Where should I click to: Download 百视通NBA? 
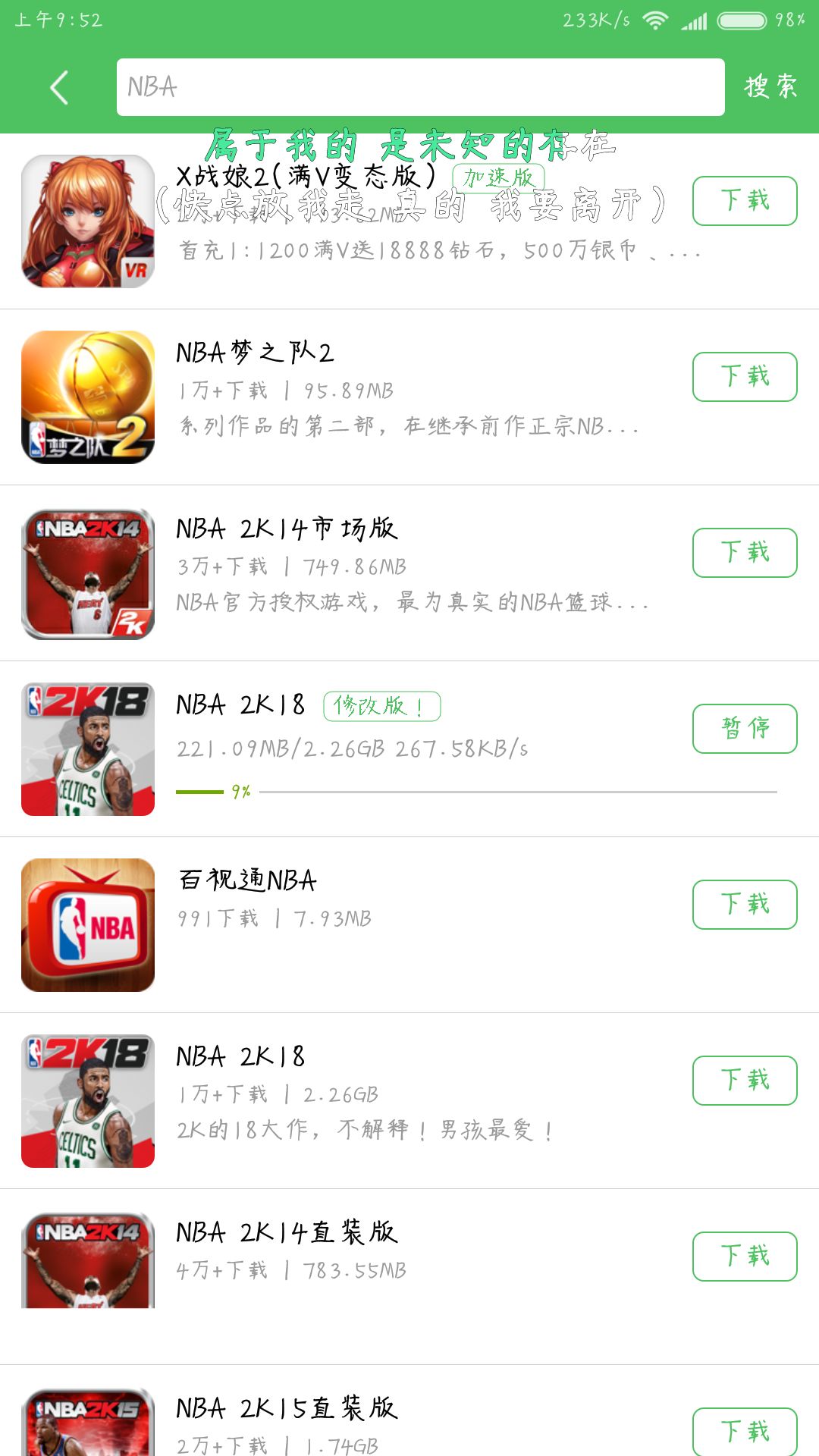pos(745,905)
